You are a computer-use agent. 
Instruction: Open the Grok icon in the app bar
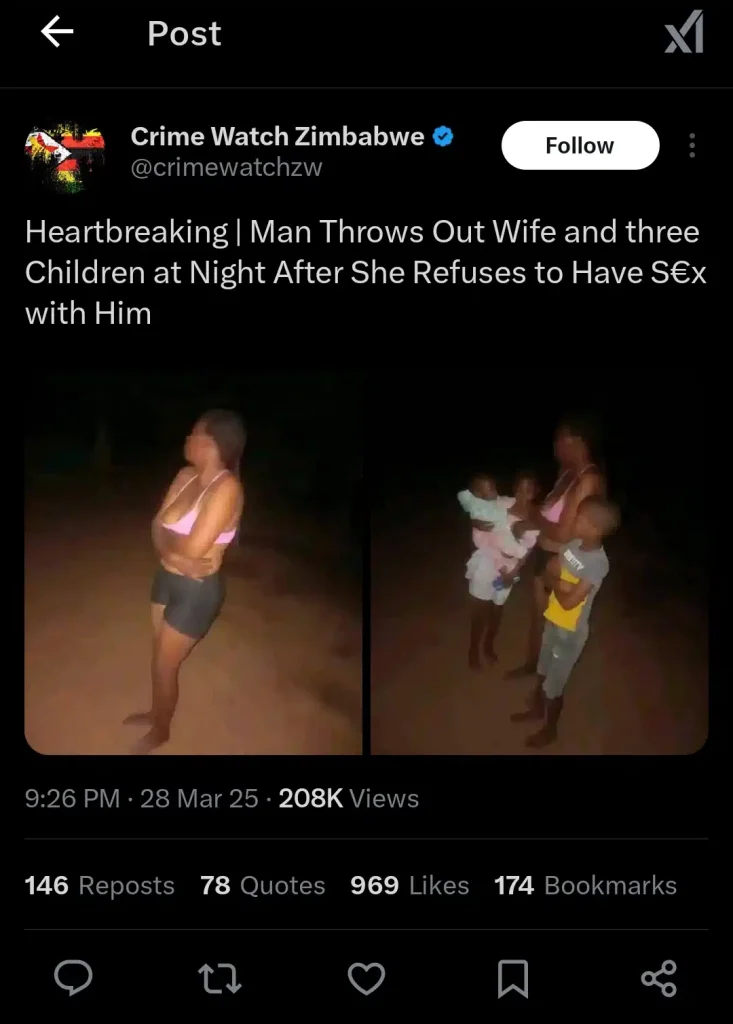coord(684,32)
